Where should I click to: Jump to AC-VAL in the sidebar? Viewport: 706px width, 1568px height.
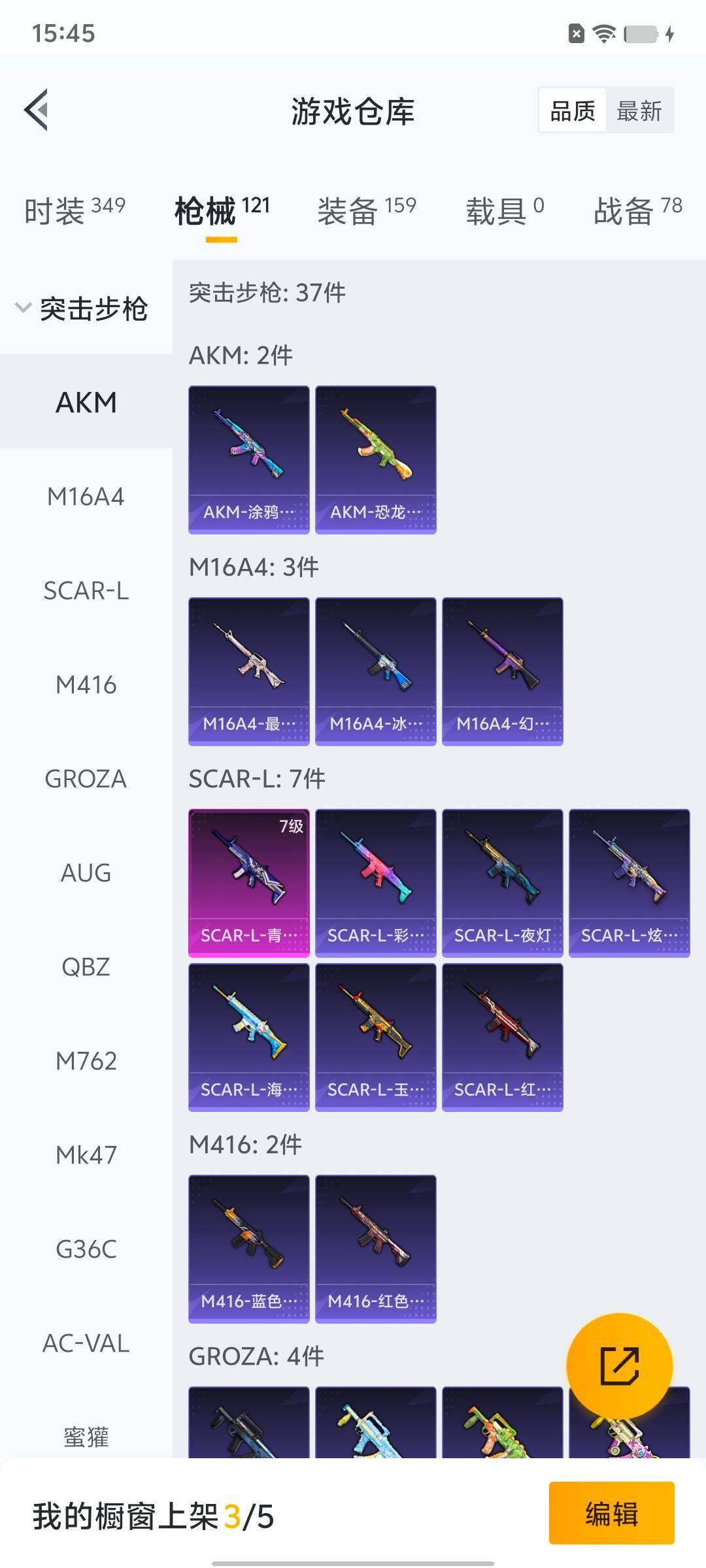pos(86,1343)
